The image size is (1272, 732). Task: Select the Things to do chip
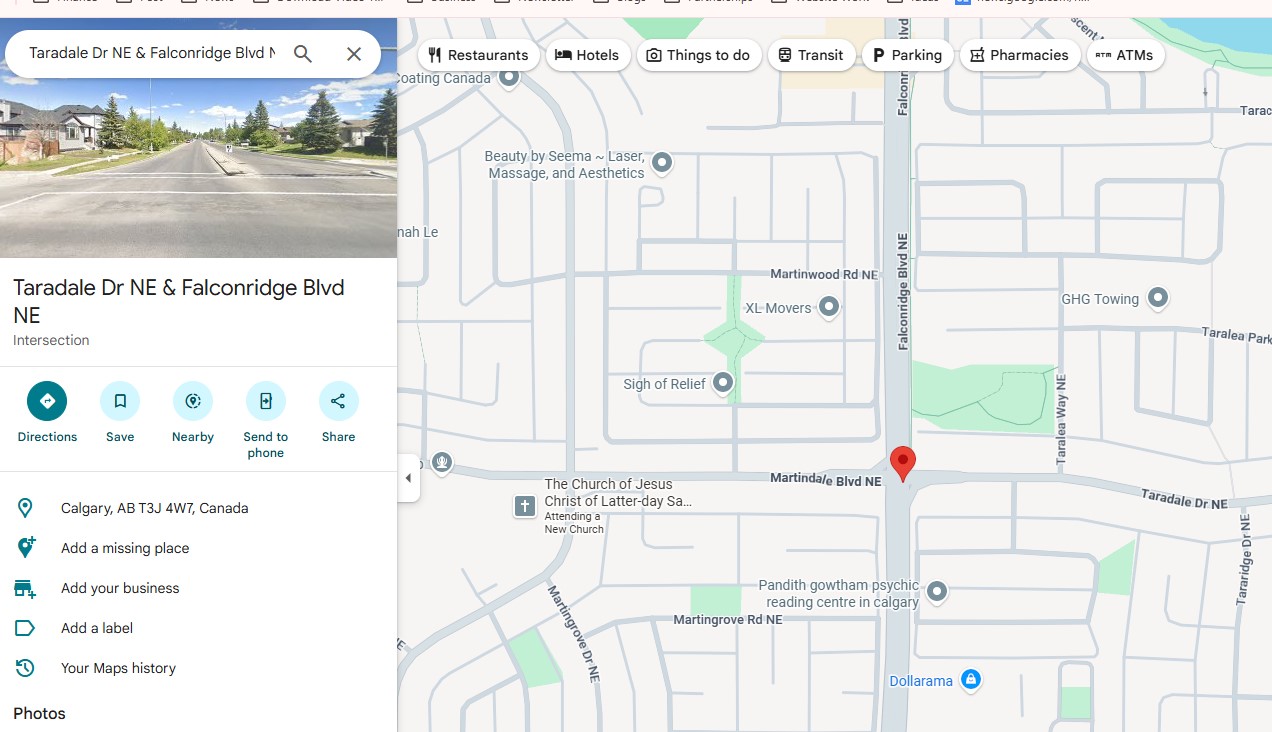coord(698,55)
